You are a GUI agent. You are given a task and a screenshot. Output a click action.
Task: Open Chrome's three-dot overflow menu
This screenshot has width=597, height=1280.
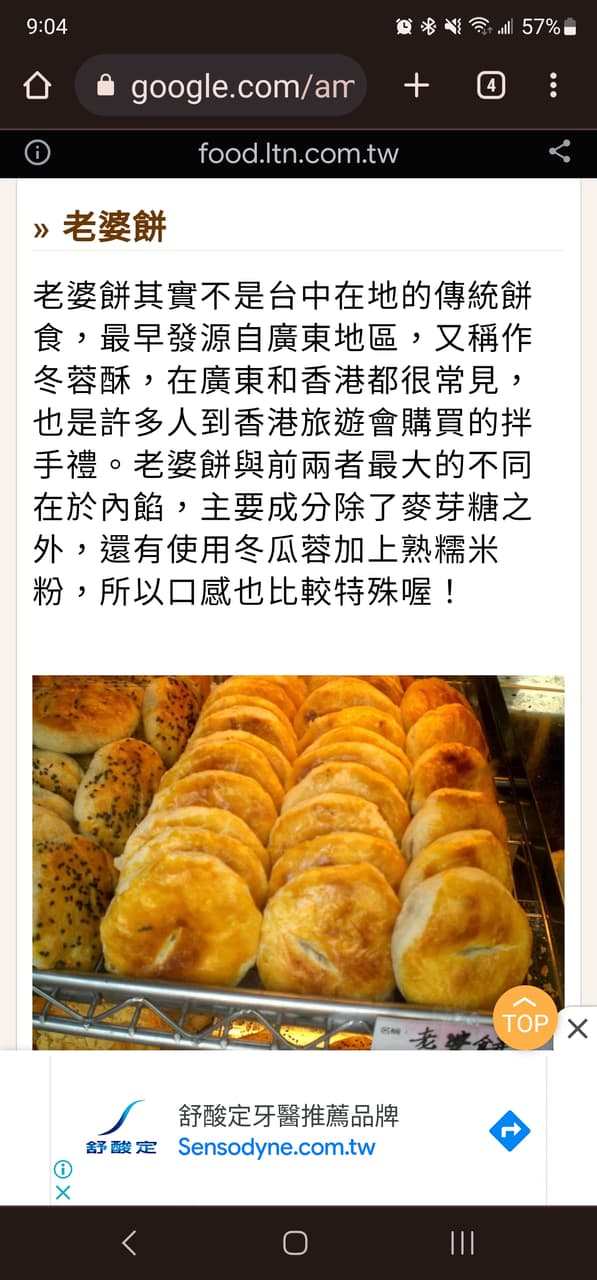[553, 86]
